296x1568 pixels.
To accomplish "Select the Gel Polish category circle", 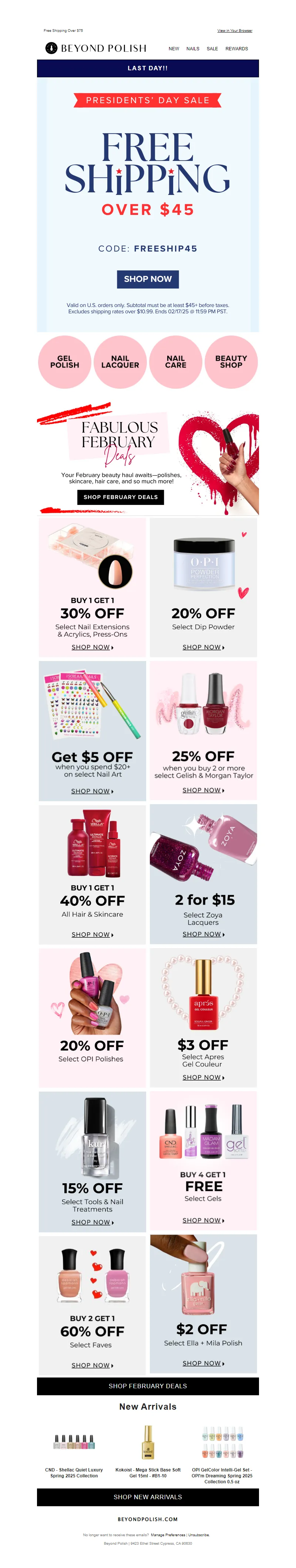I will pyautogui.click(x=64, y=361).
